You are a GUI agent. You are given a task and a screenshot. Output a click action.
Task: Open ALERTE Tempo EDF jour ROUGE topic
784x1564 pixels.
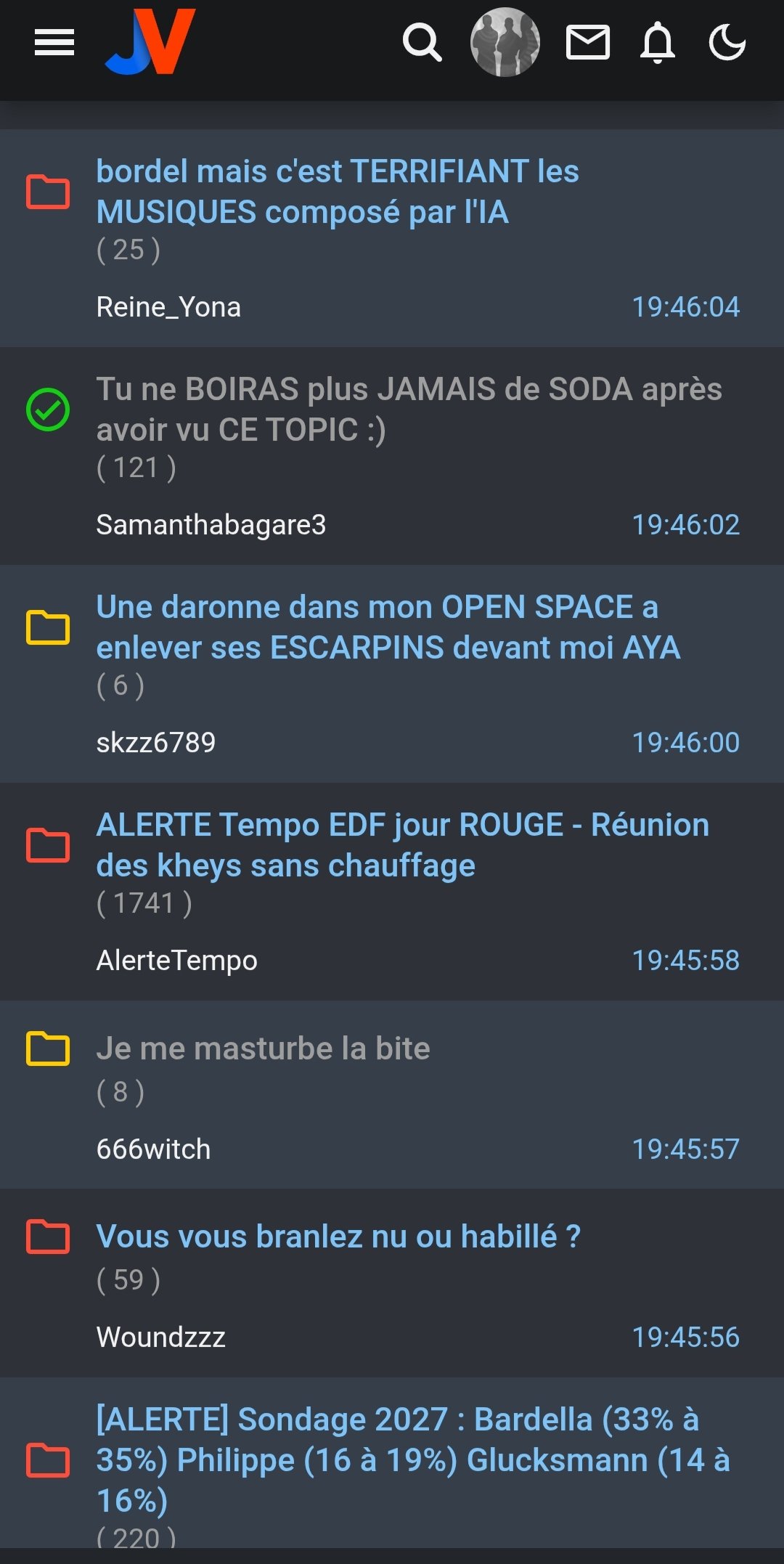pyautogui.click(x=403, y=845)
